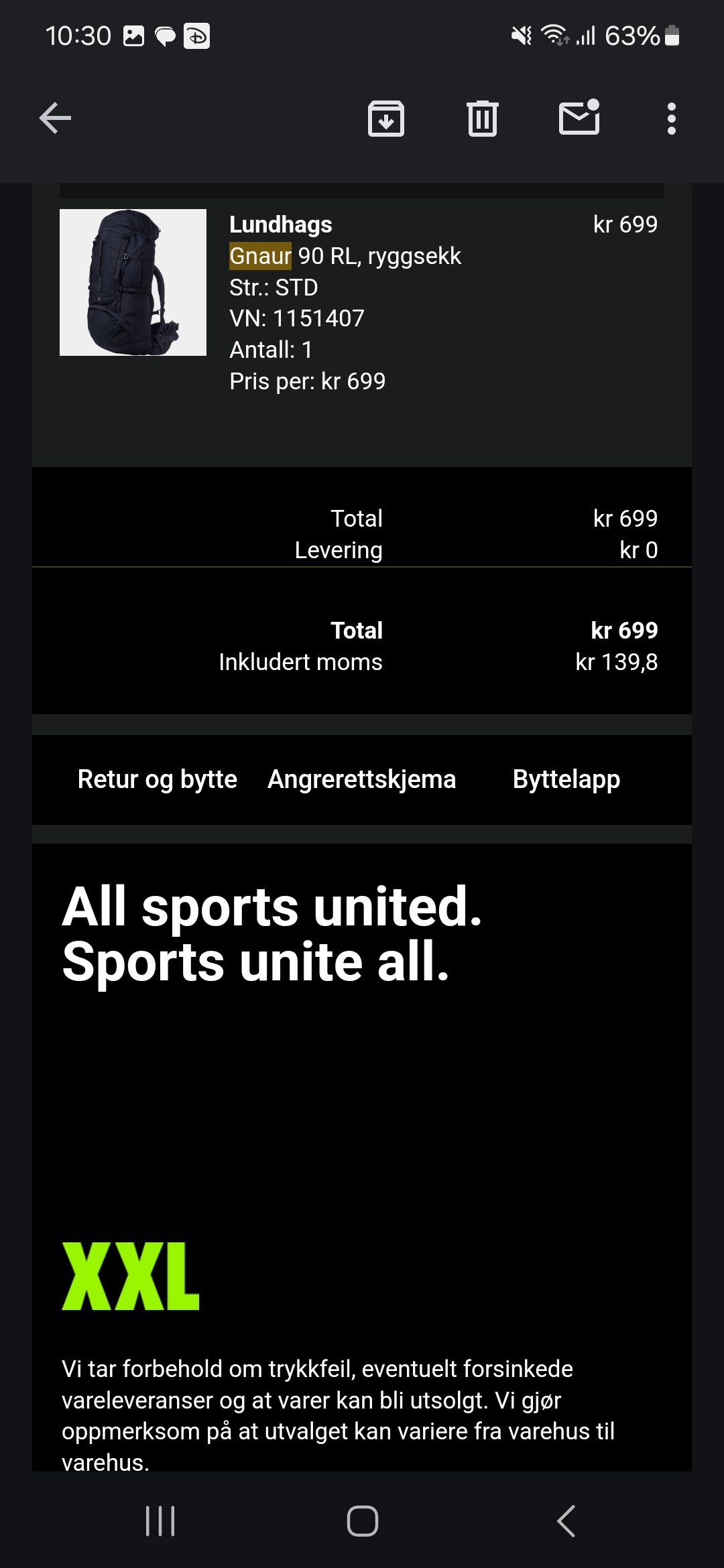Go back to the inbox

(55, 119)
